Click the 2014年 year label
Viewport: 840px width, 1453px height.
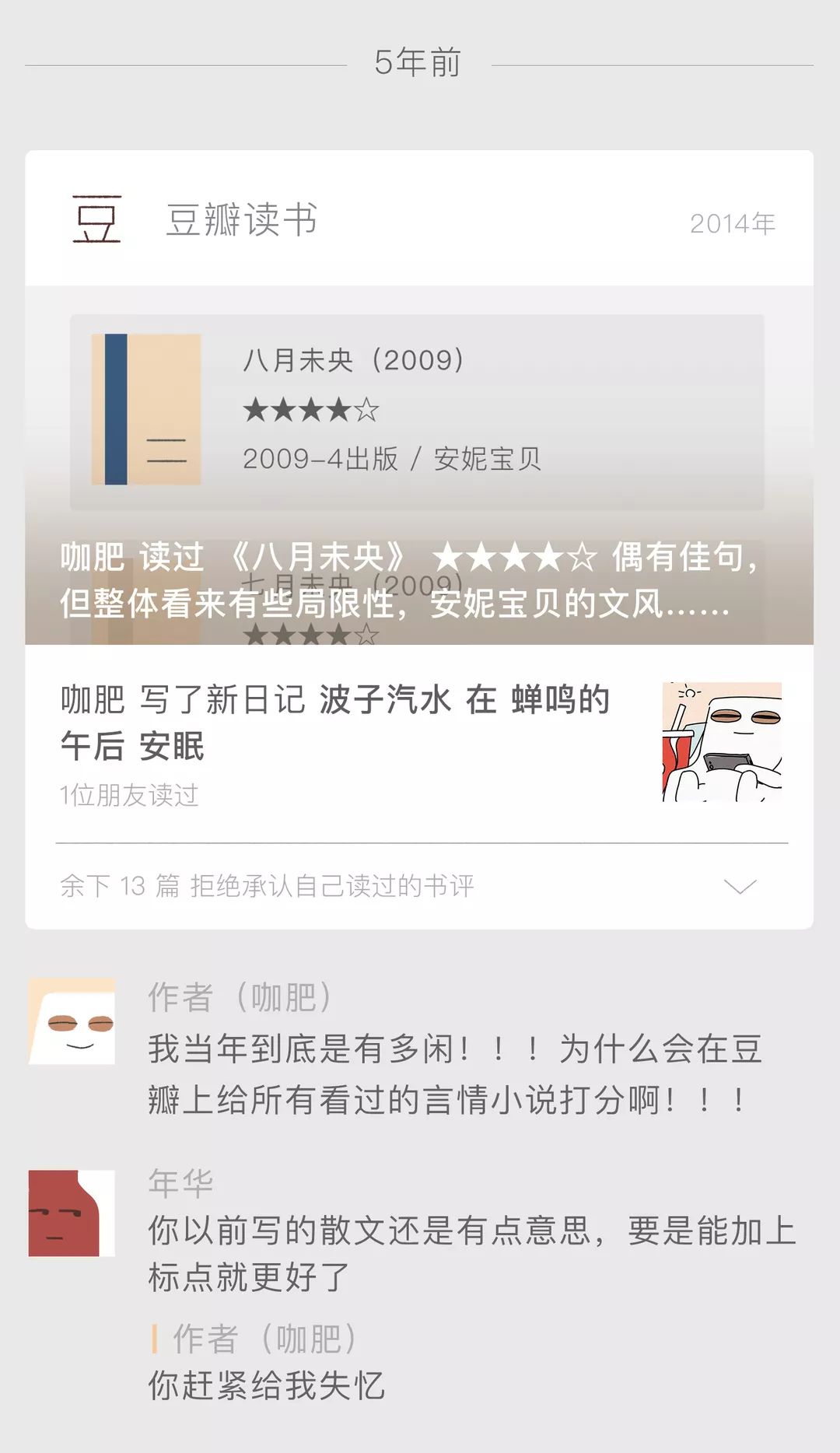point(732,224)
